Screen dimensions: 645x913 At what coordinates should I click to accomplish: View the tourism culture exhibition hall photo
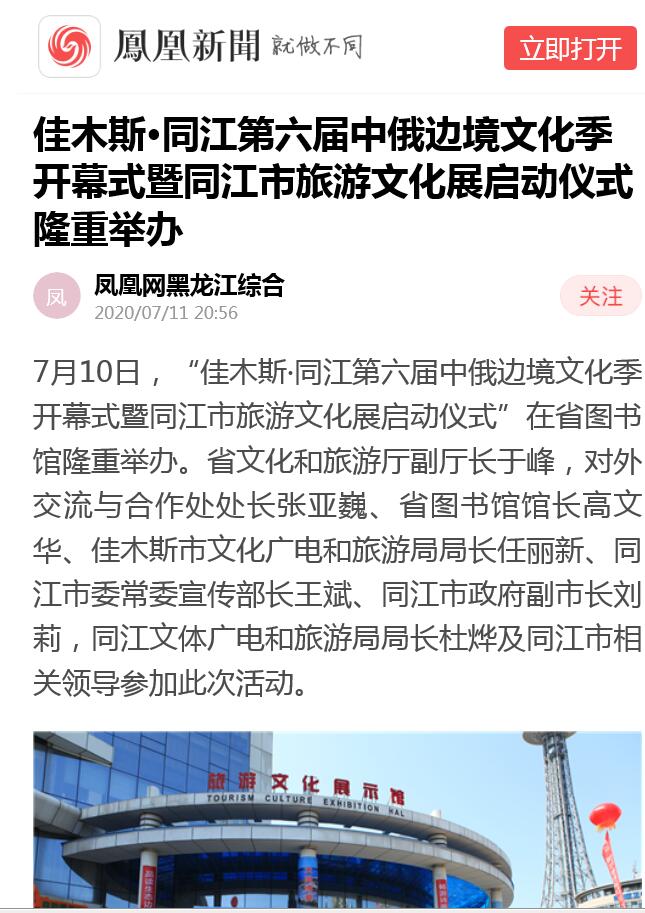click(x=337, y=819)
